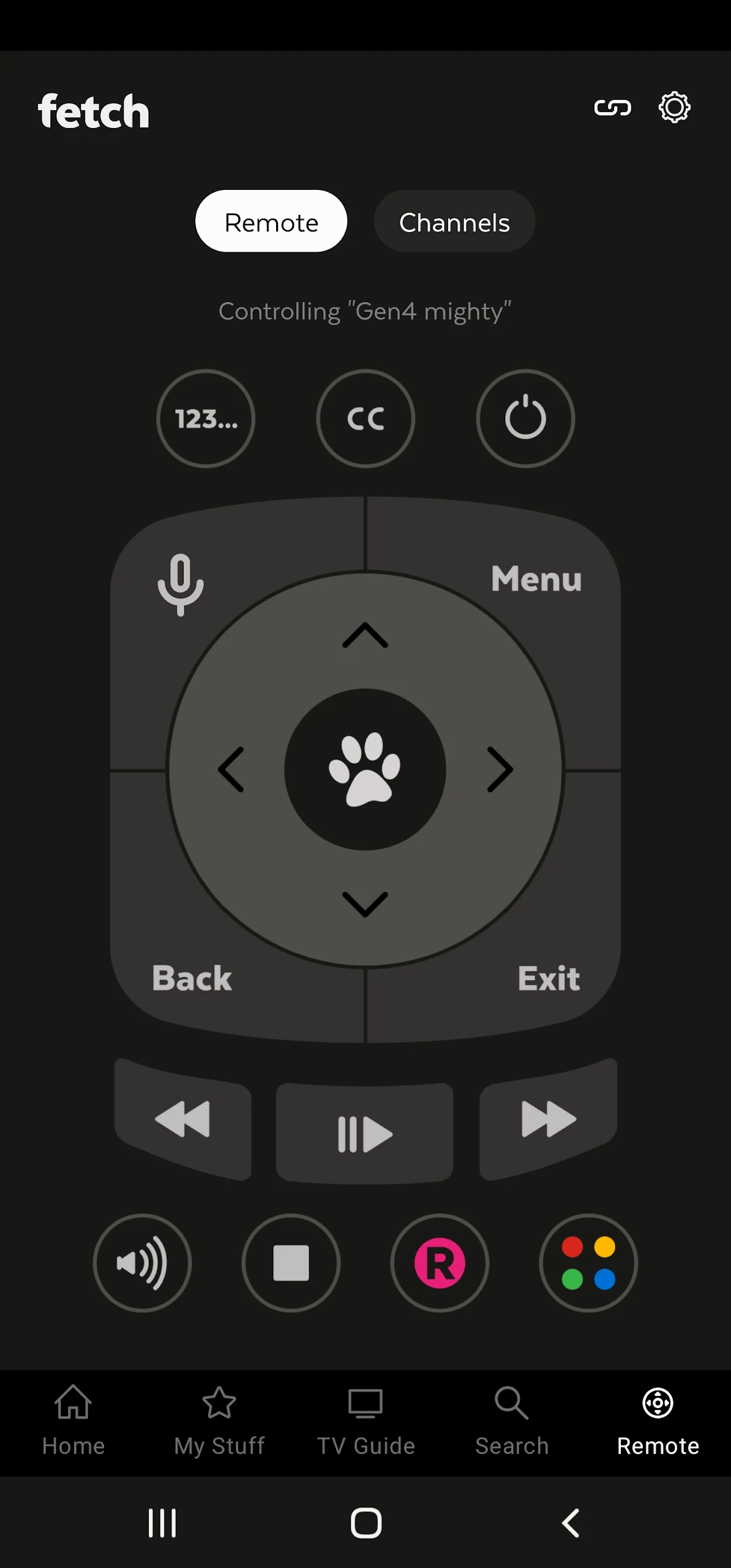
Task: Tap the power button on the remote
Action: [x=525, y=419]
